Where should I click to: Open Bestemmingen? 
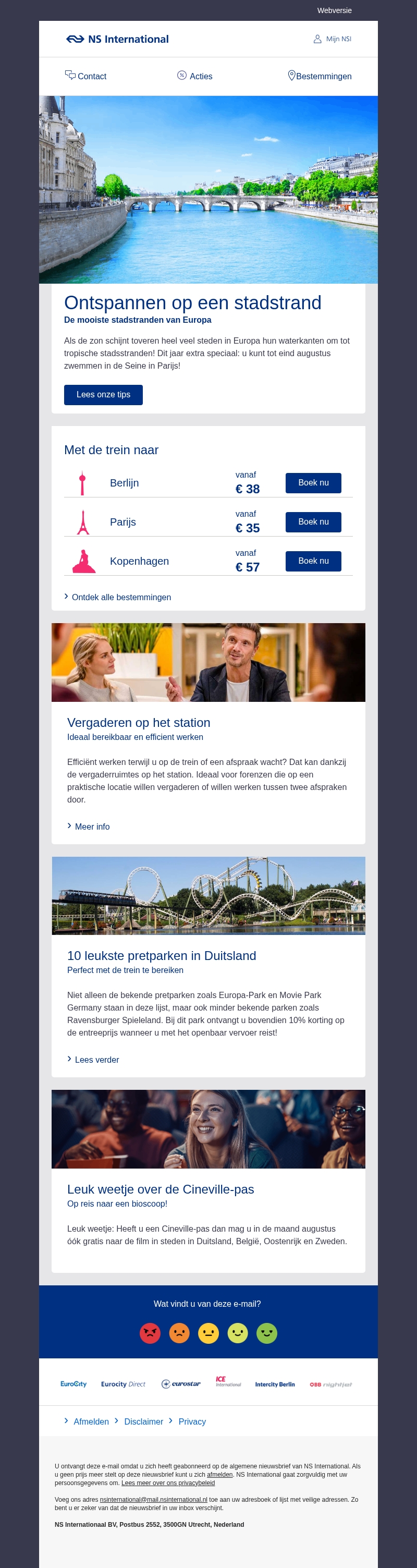click(320, 76)
